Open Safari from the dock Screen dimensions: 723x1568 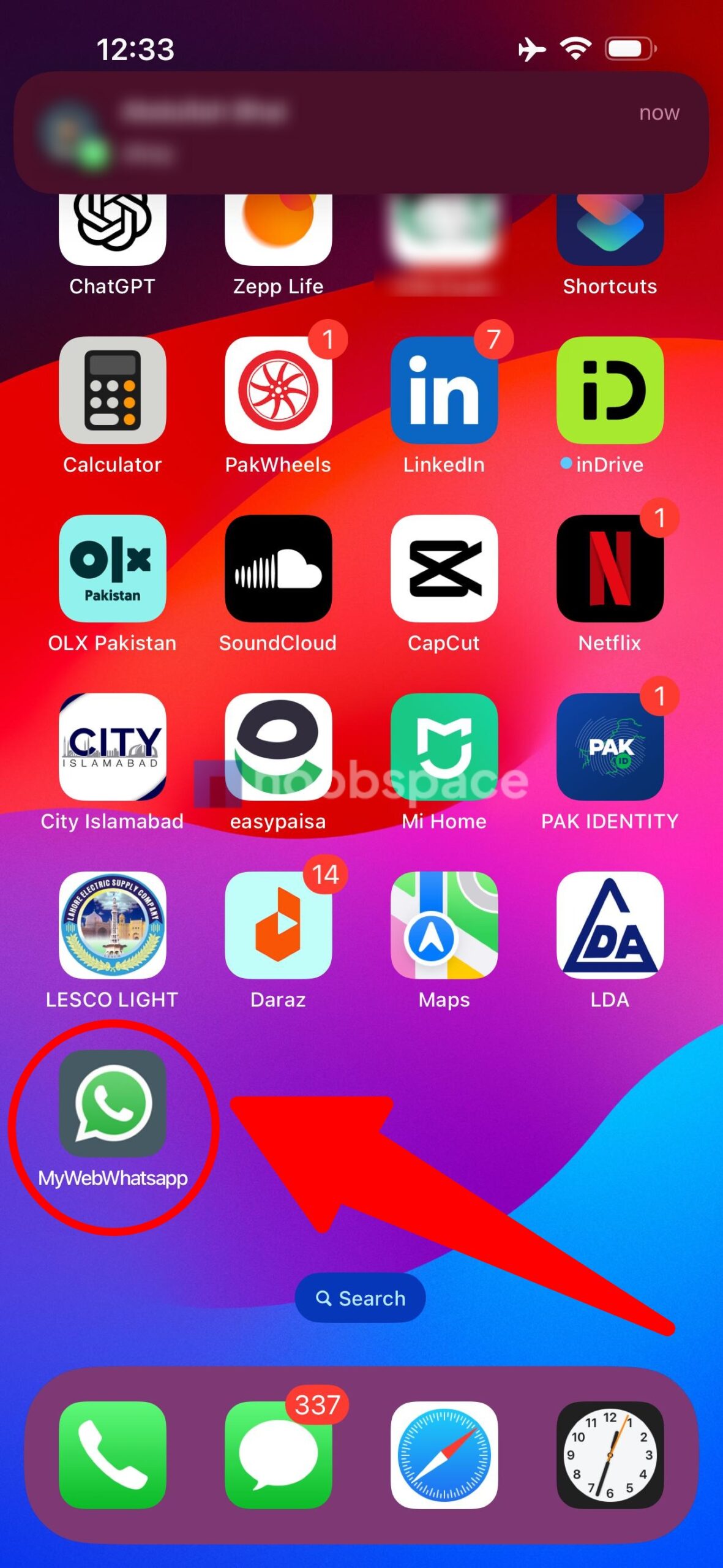pos(444,1455)
